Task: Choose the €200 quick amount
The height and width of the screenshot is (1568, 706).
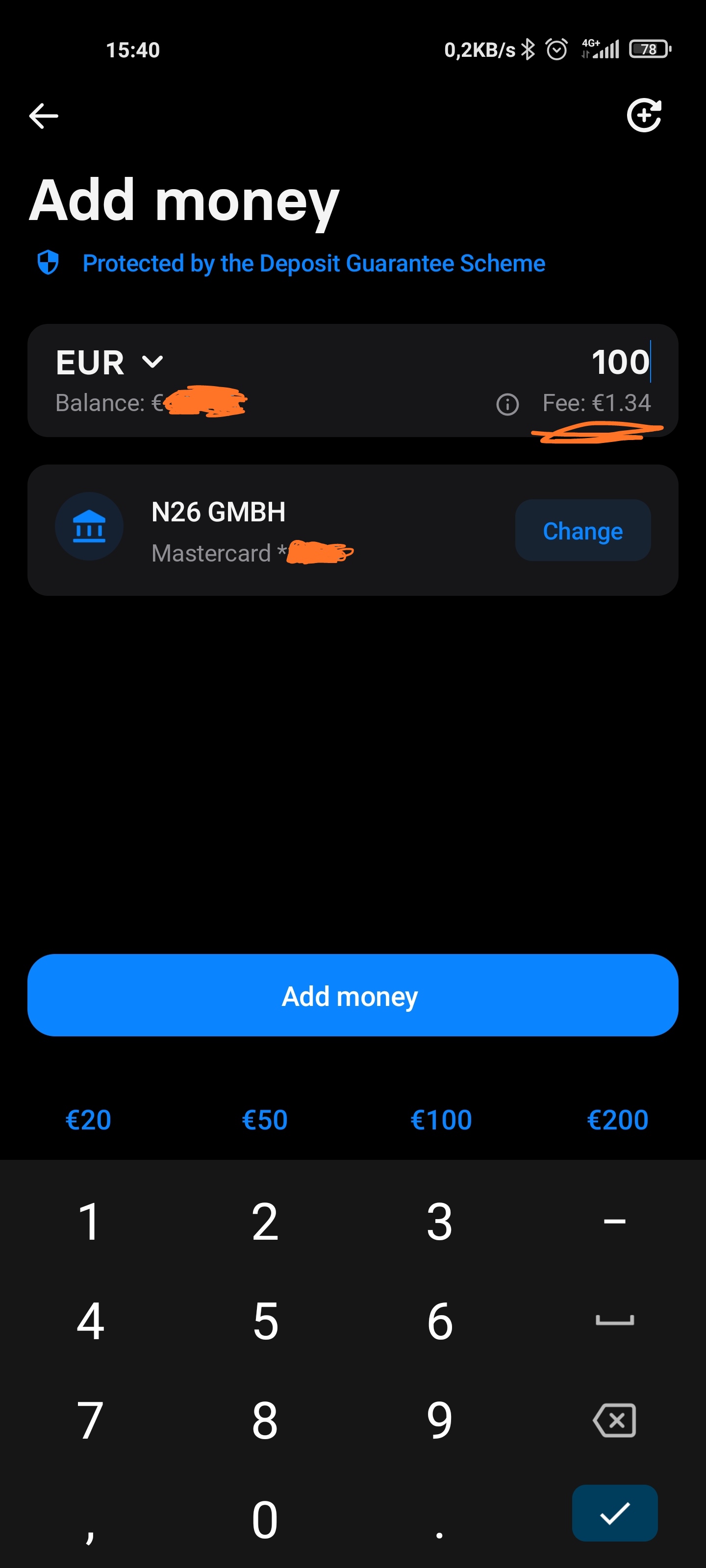Action: 617,1120
